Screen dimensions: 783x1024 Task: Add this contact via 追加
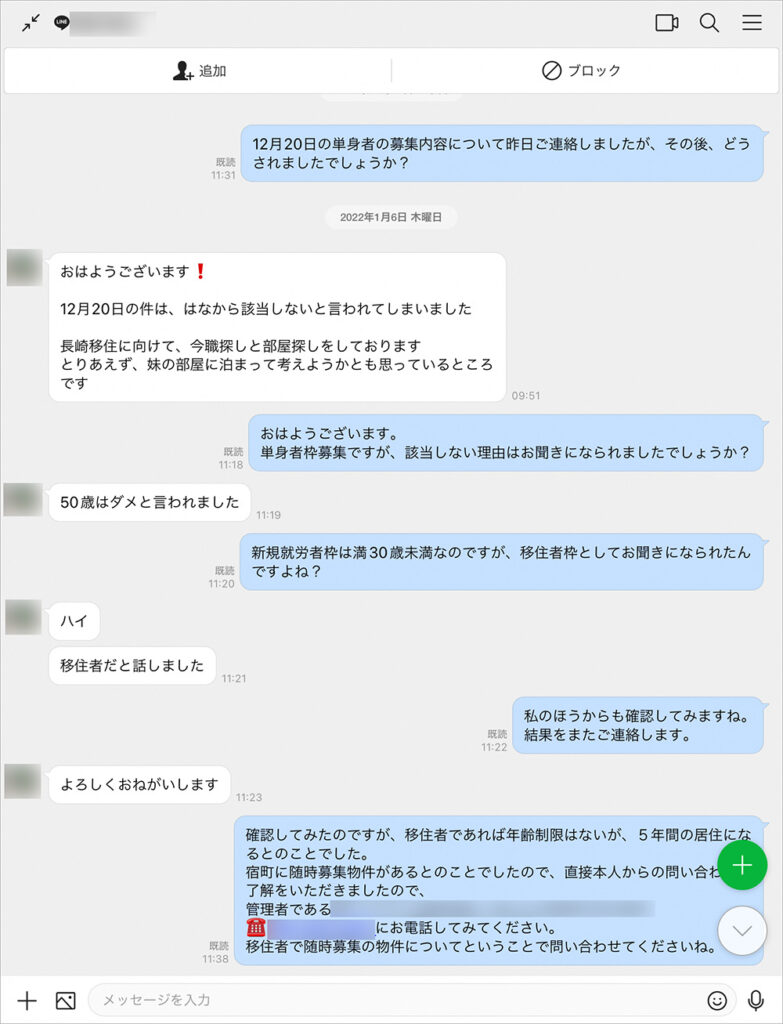pyautogui.click(x=198, y=71)
